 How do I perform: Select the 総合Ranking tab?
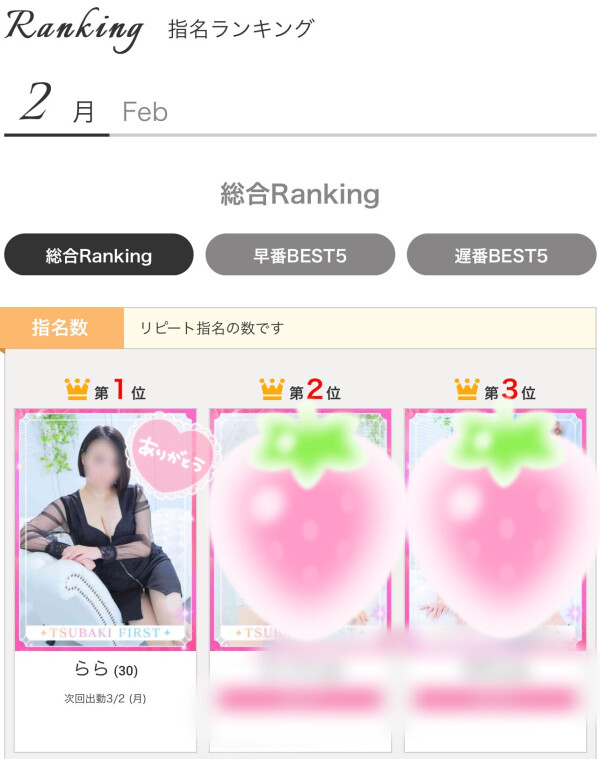(x=99, y=255)
